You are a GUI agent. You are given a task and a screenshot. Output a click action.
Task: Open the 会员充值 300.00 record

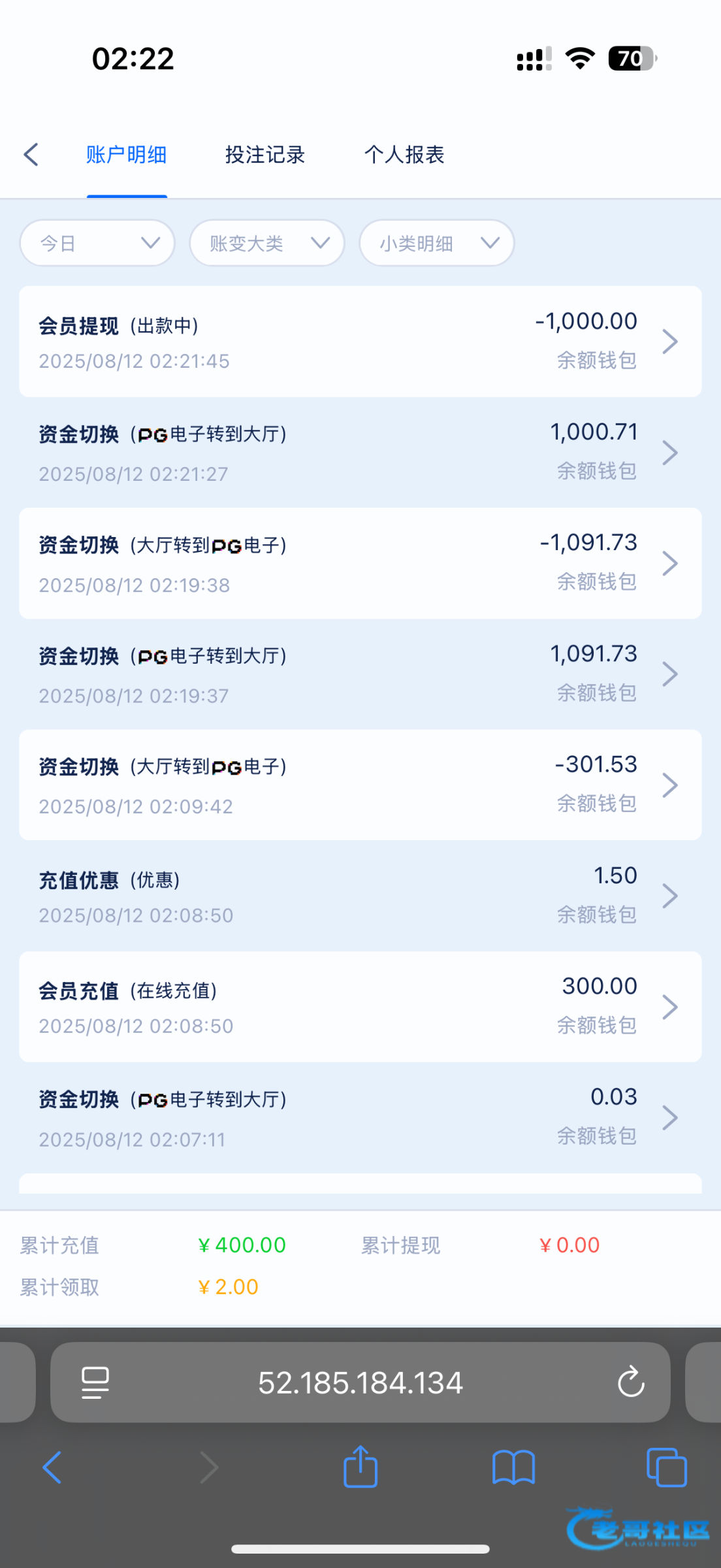tap(360, 1007)
